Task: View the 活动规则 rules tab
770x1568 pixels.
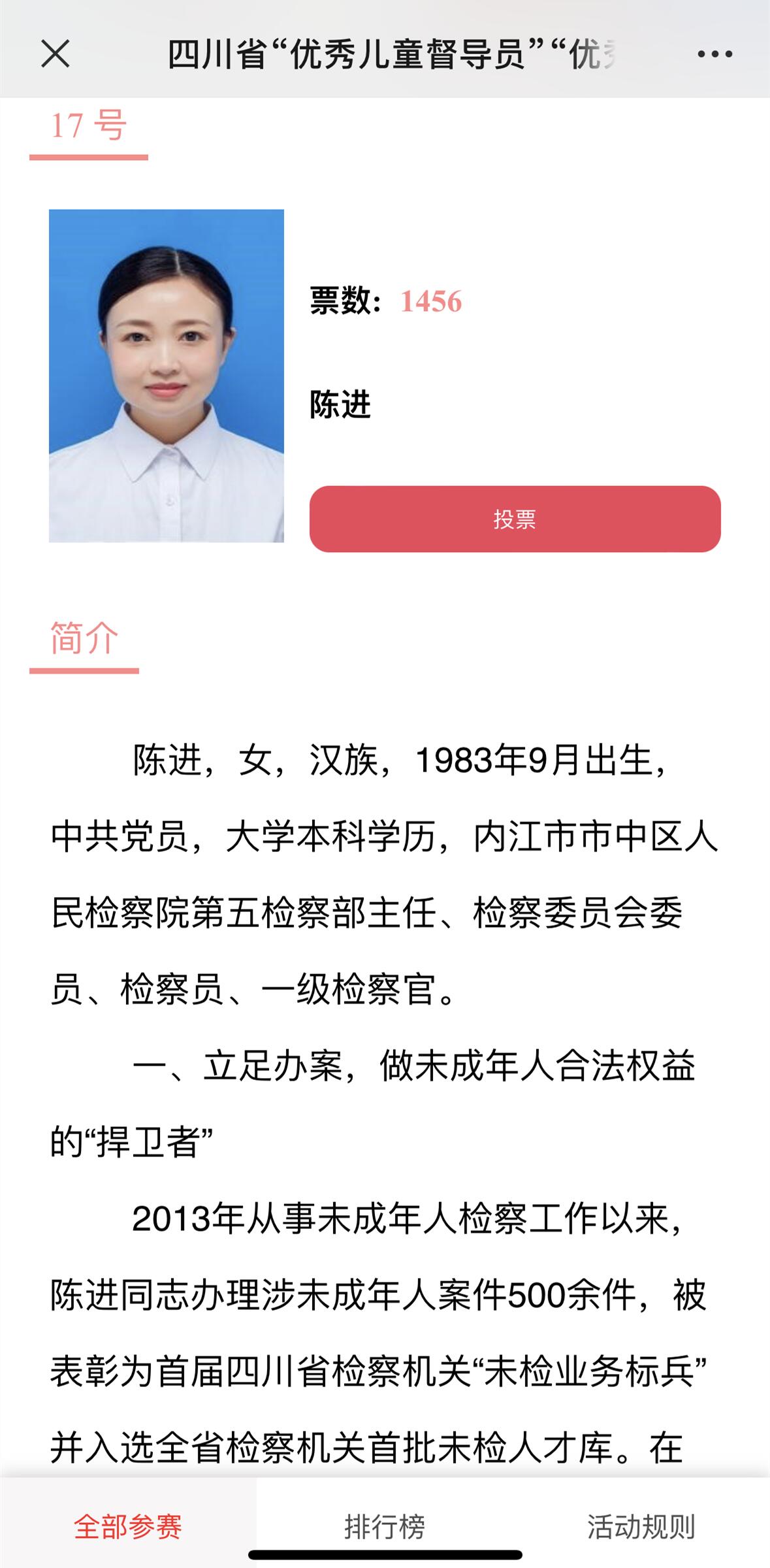Action: pyautogui.click(x=641, y=1527)
